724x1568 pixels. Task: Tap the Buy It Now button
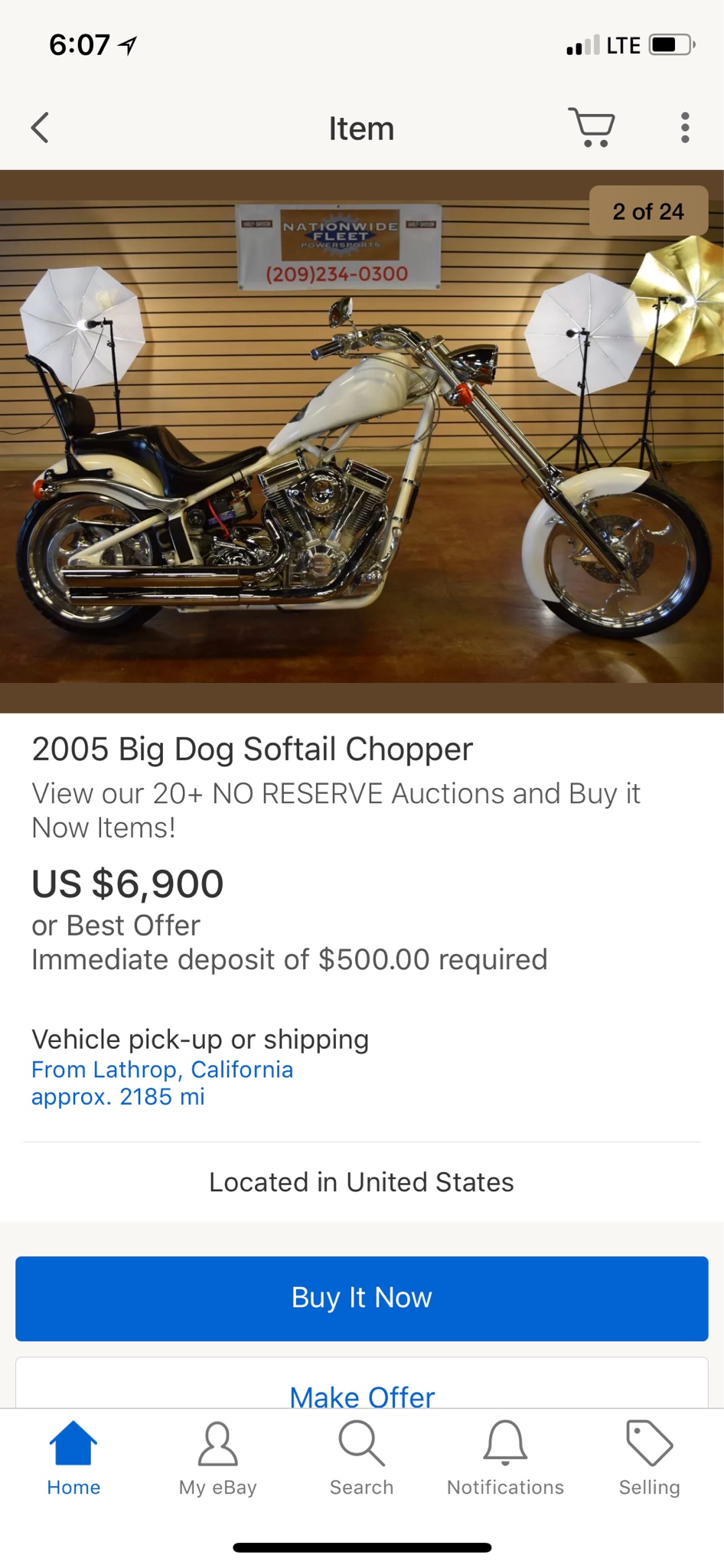(x=362, y=1298)
